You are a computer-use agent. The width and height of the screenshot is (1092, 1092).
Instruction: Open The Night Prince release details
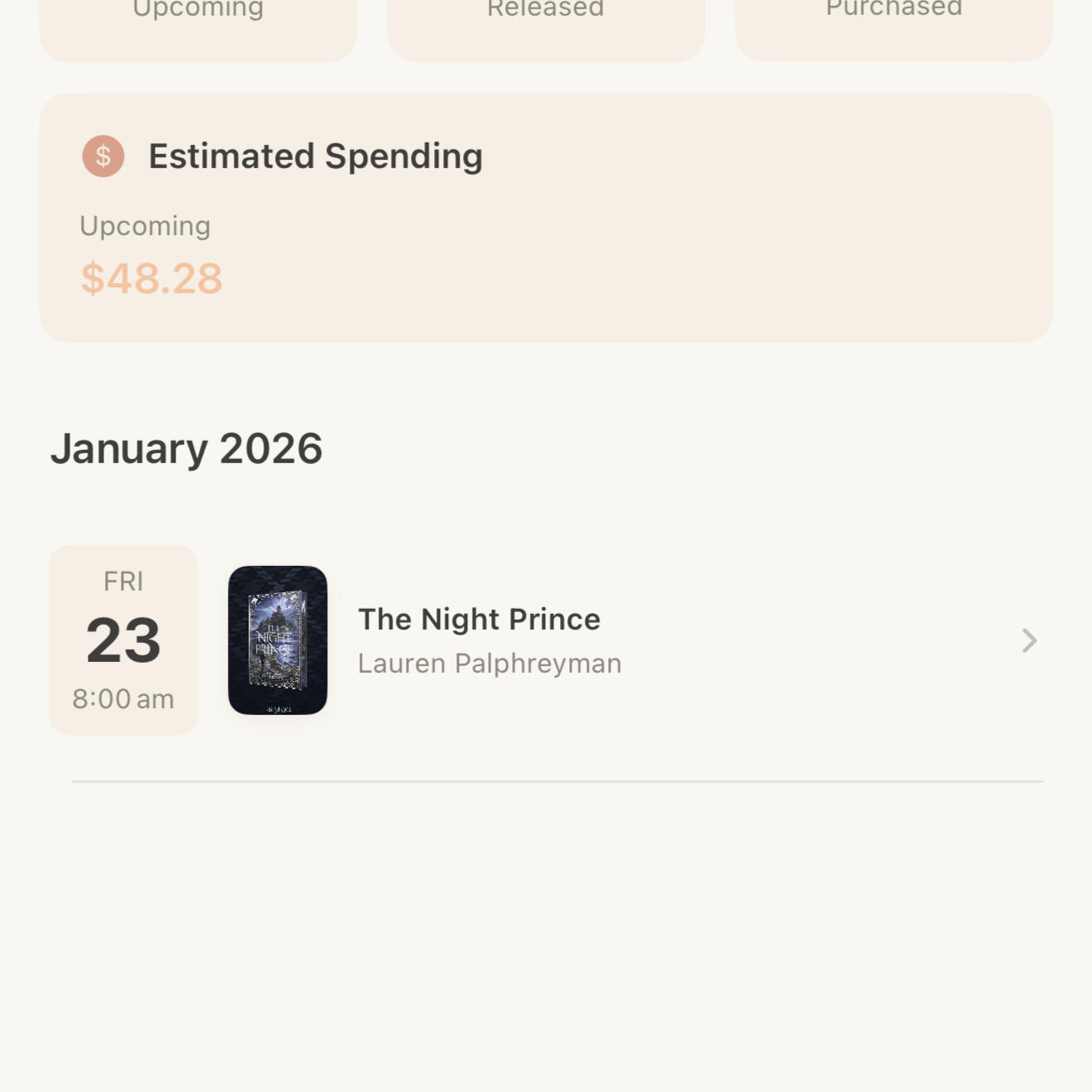pyautogui.click(x=547, y=640)
